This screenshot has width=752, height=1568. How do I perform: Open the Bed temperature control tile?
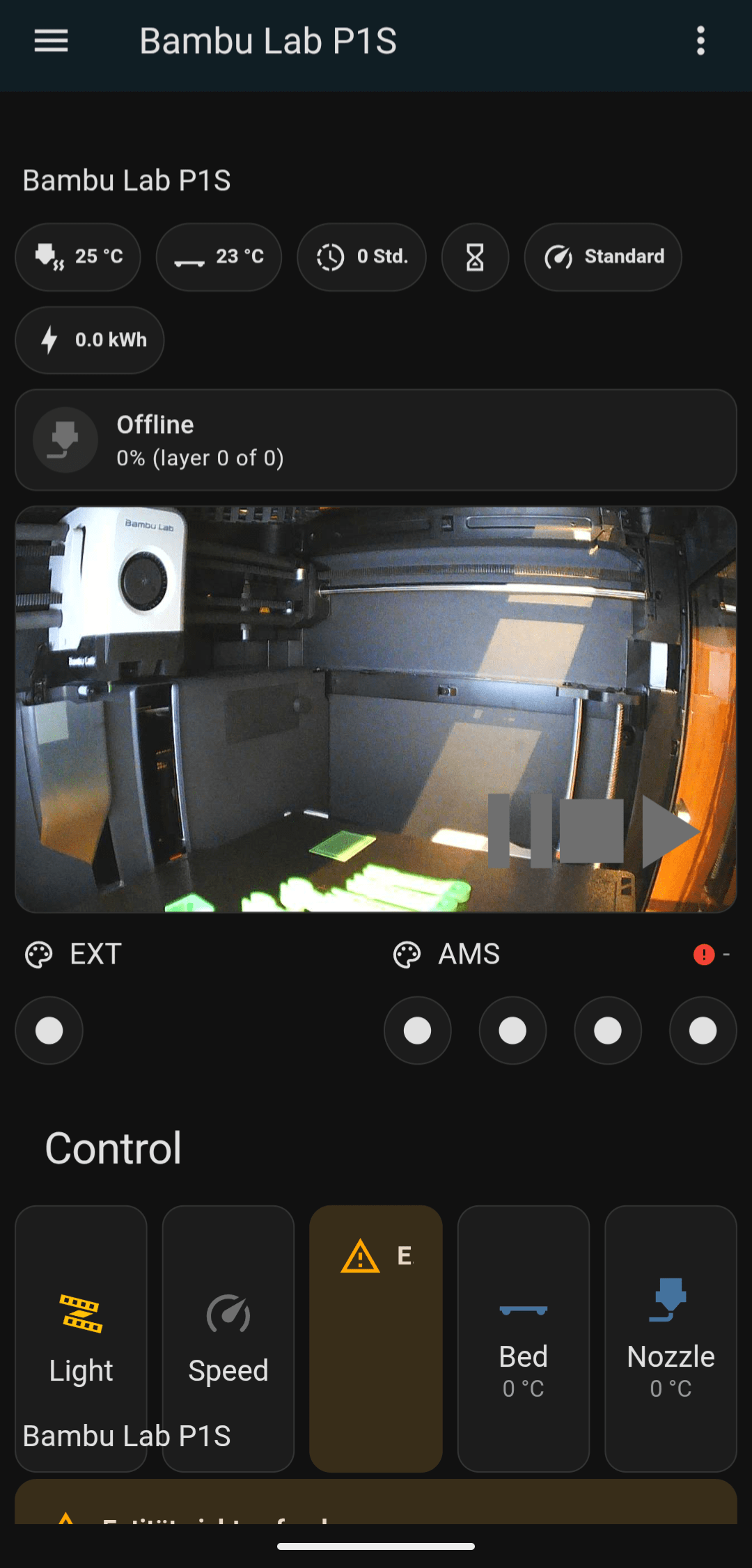click(524, 1337)
